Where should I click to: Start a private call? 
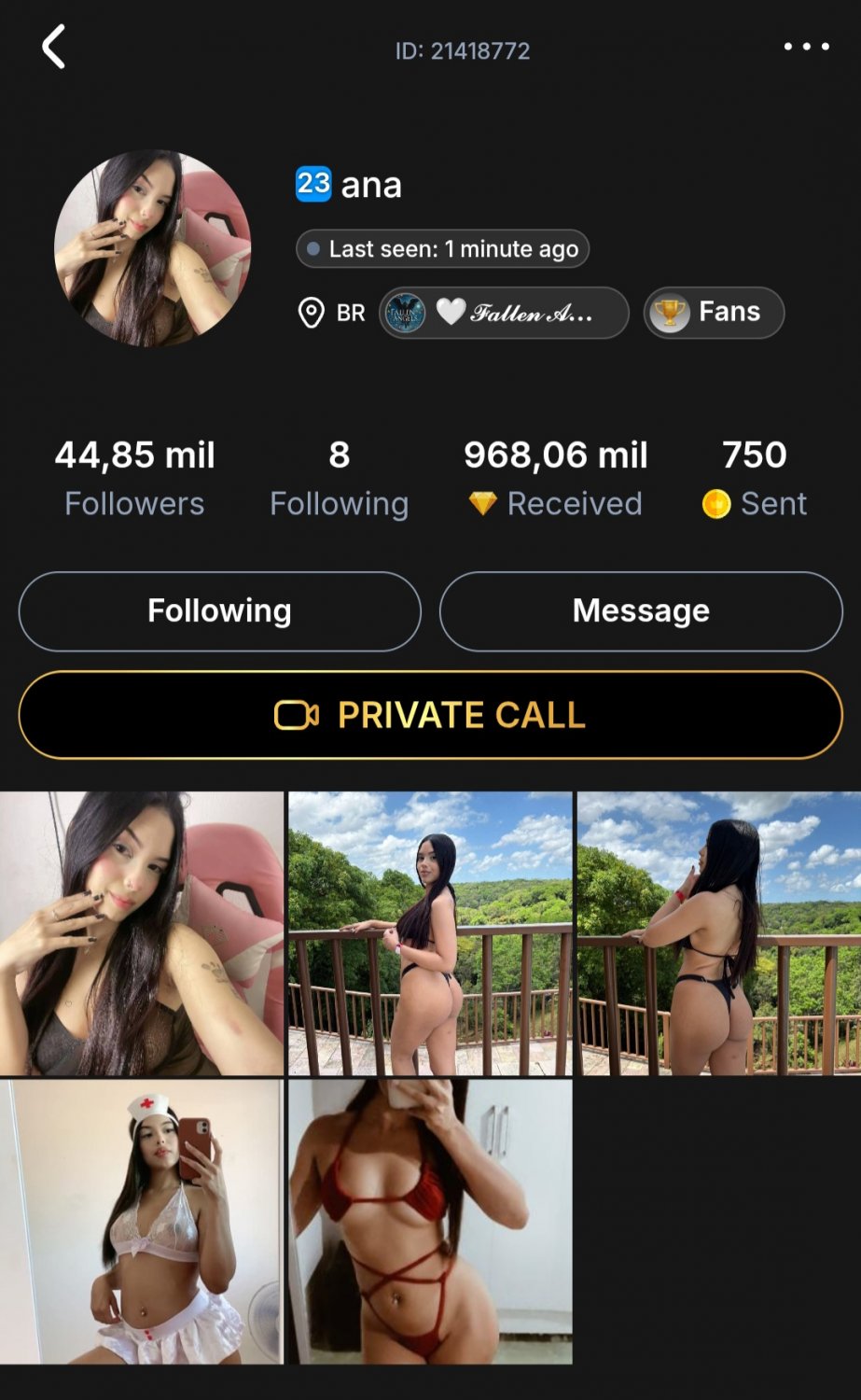point(430,715)
